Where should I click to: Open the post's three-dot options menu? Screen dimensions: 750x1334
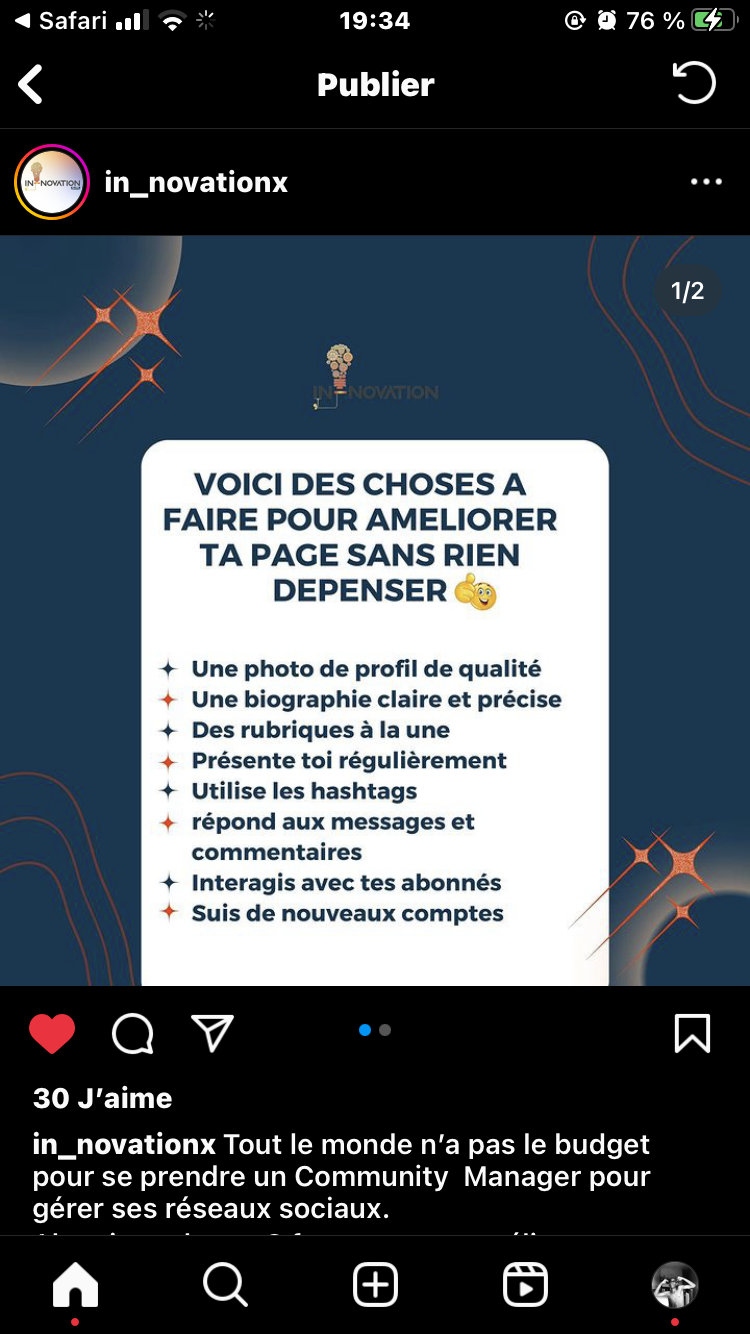(x=706, y=182)
